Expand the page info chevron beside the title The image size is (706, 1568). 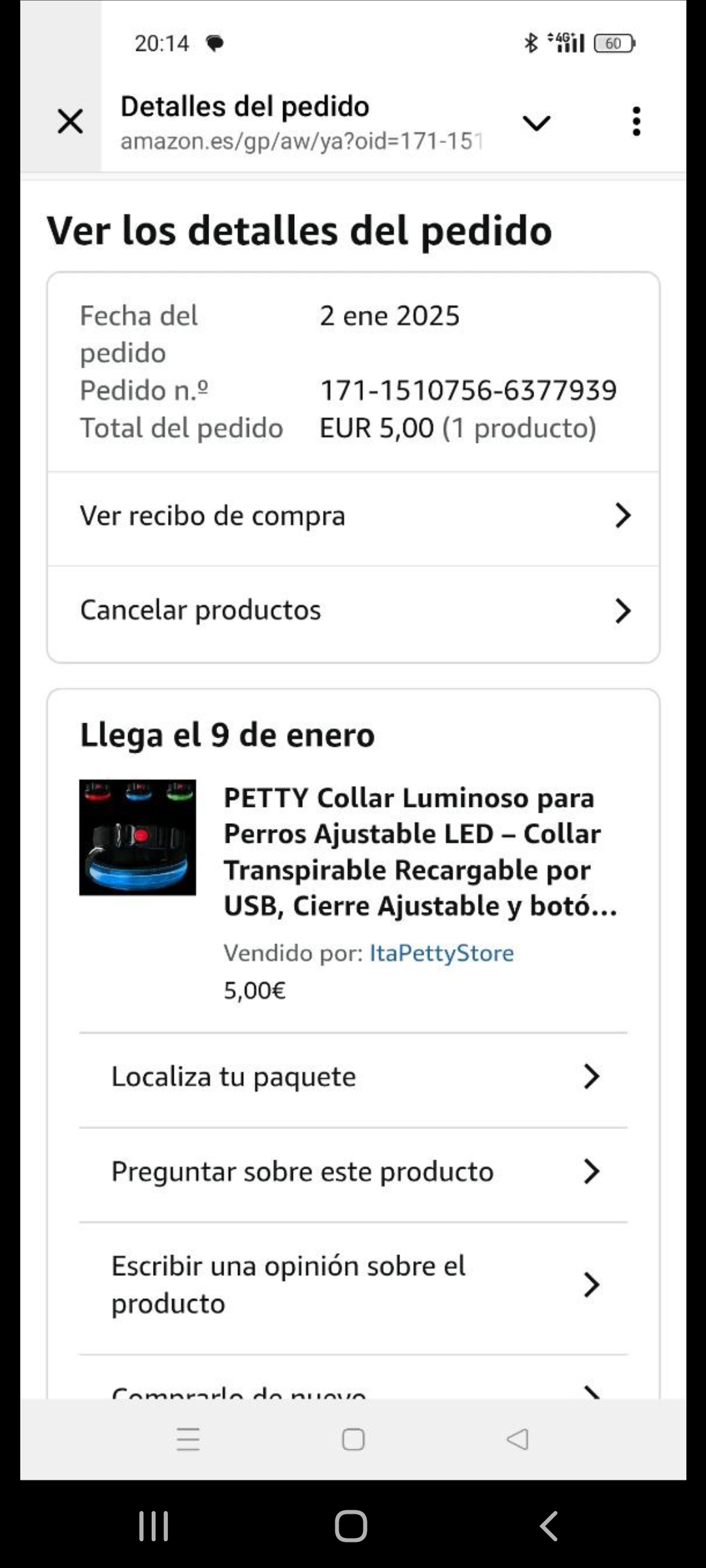coord(536,122)
